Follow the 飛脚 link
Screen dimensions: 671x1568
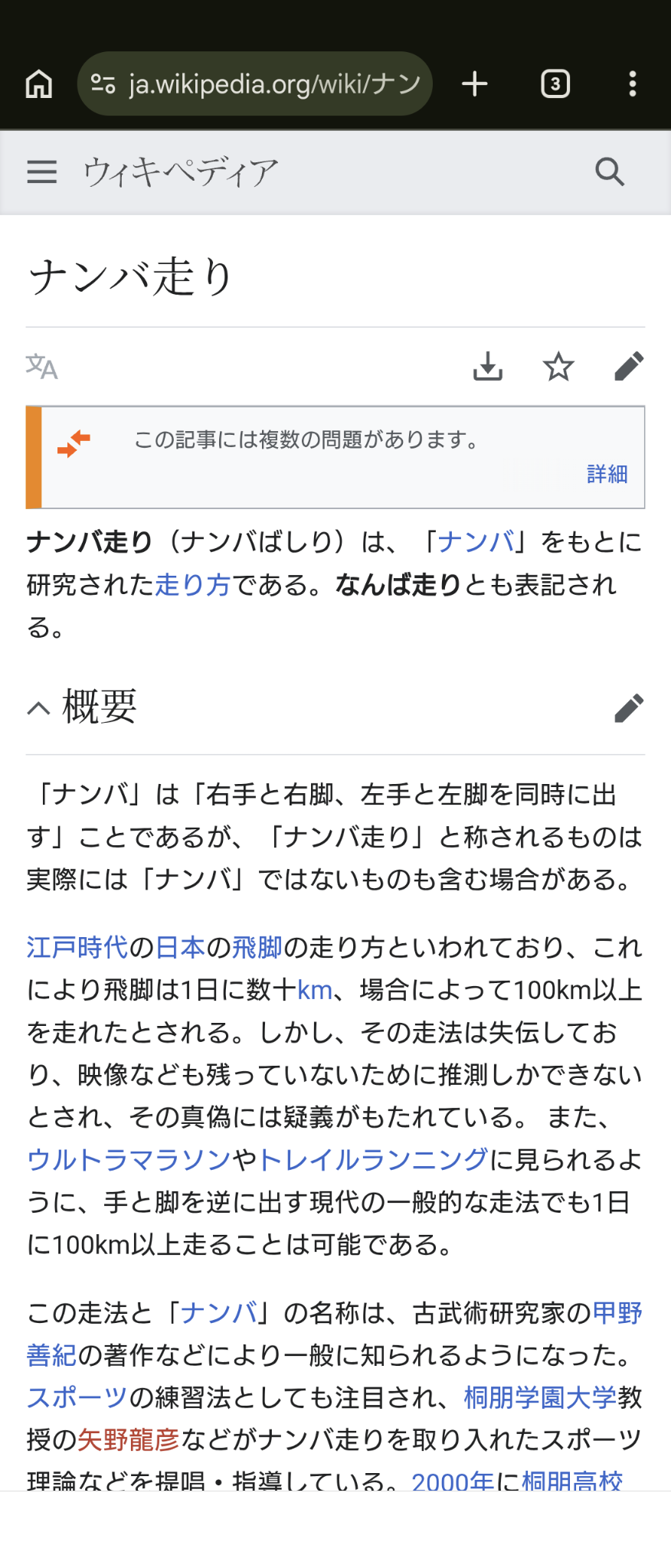257,948
